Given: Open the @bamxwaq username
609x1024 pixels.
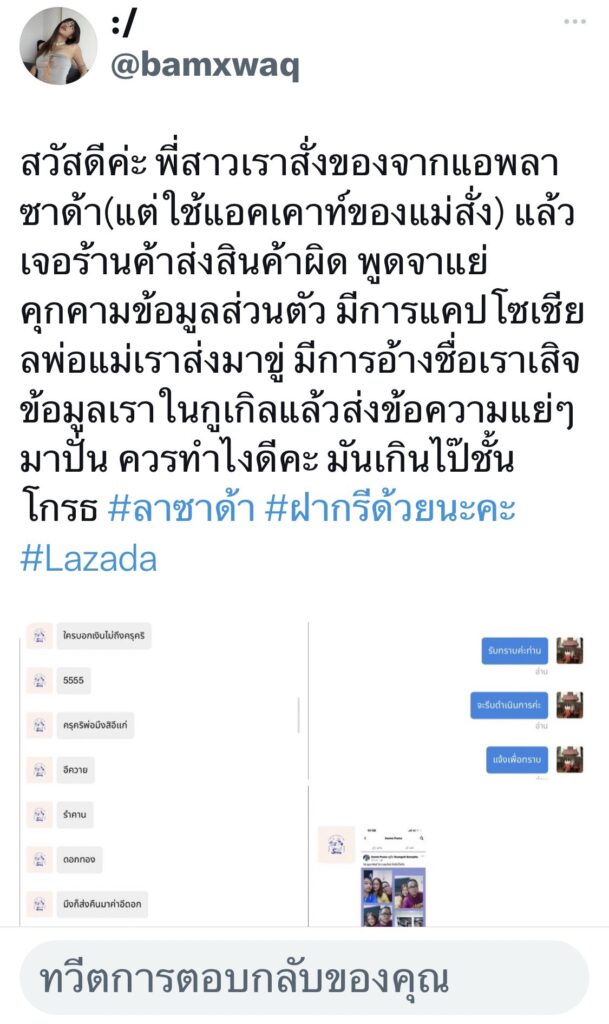Looking at the screenshot, I should [205, 65].
